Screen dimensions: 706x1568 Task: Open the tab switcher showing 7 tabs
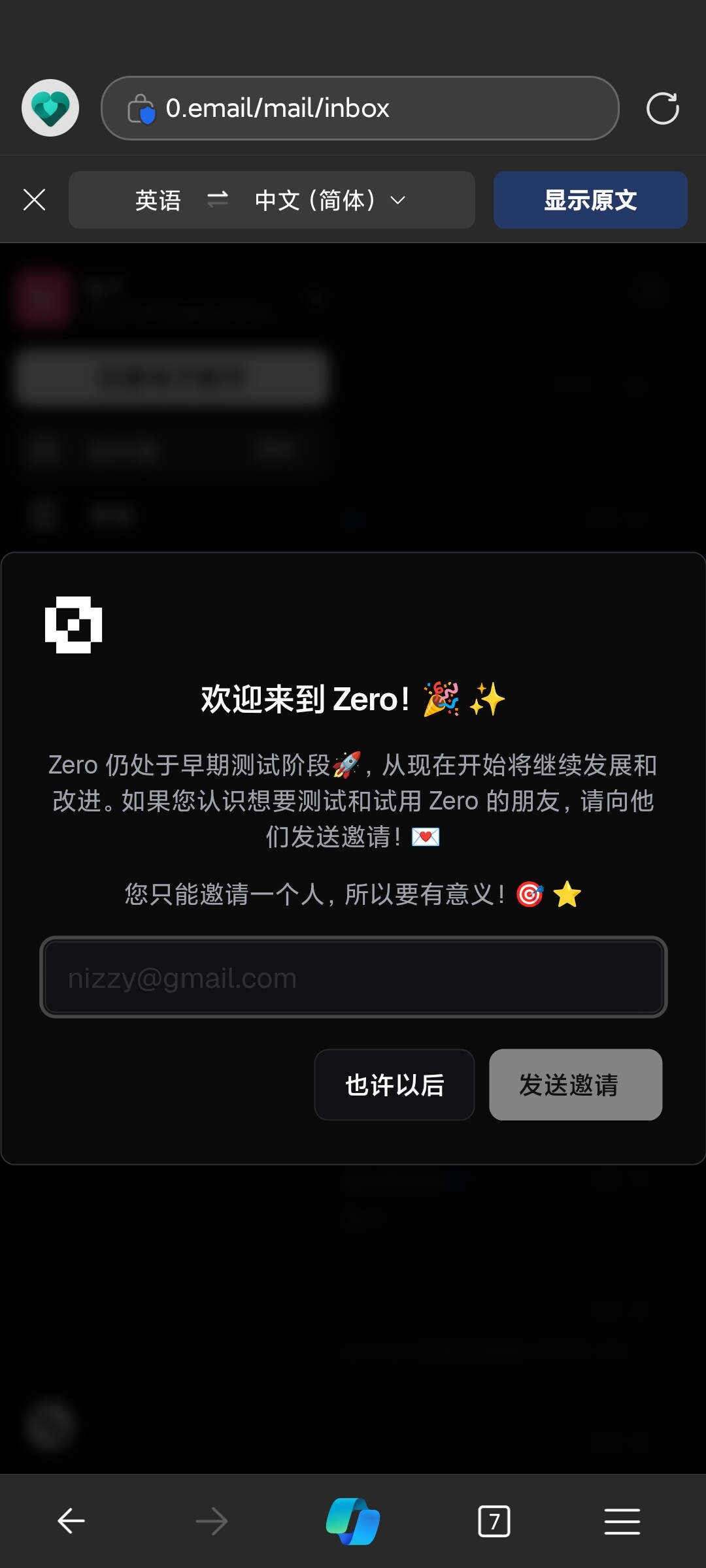click(x=494, y=1521)
